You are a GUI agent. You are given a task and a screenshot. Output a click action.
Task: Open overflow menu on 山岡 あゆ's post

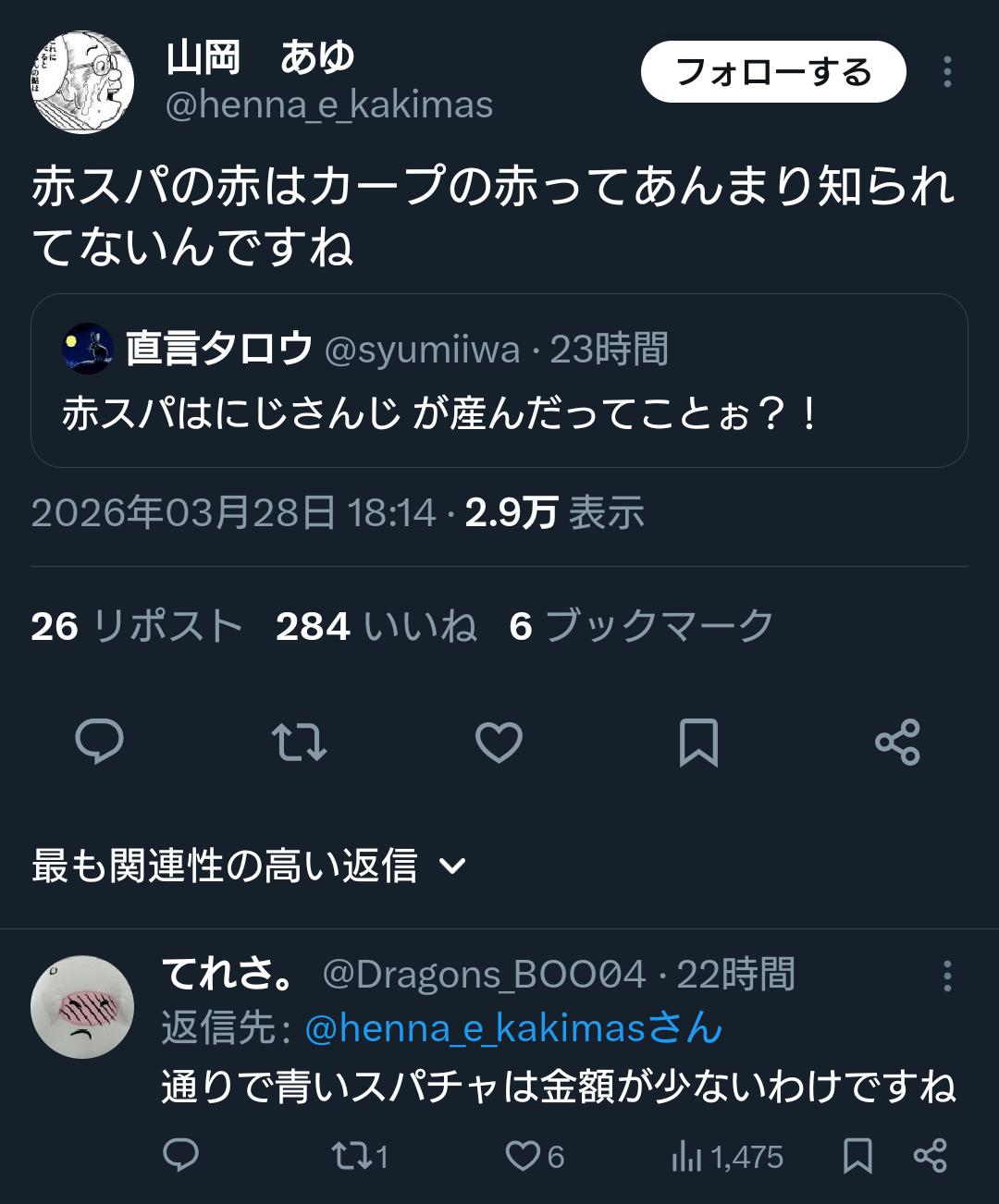click(x=947, y=72)
